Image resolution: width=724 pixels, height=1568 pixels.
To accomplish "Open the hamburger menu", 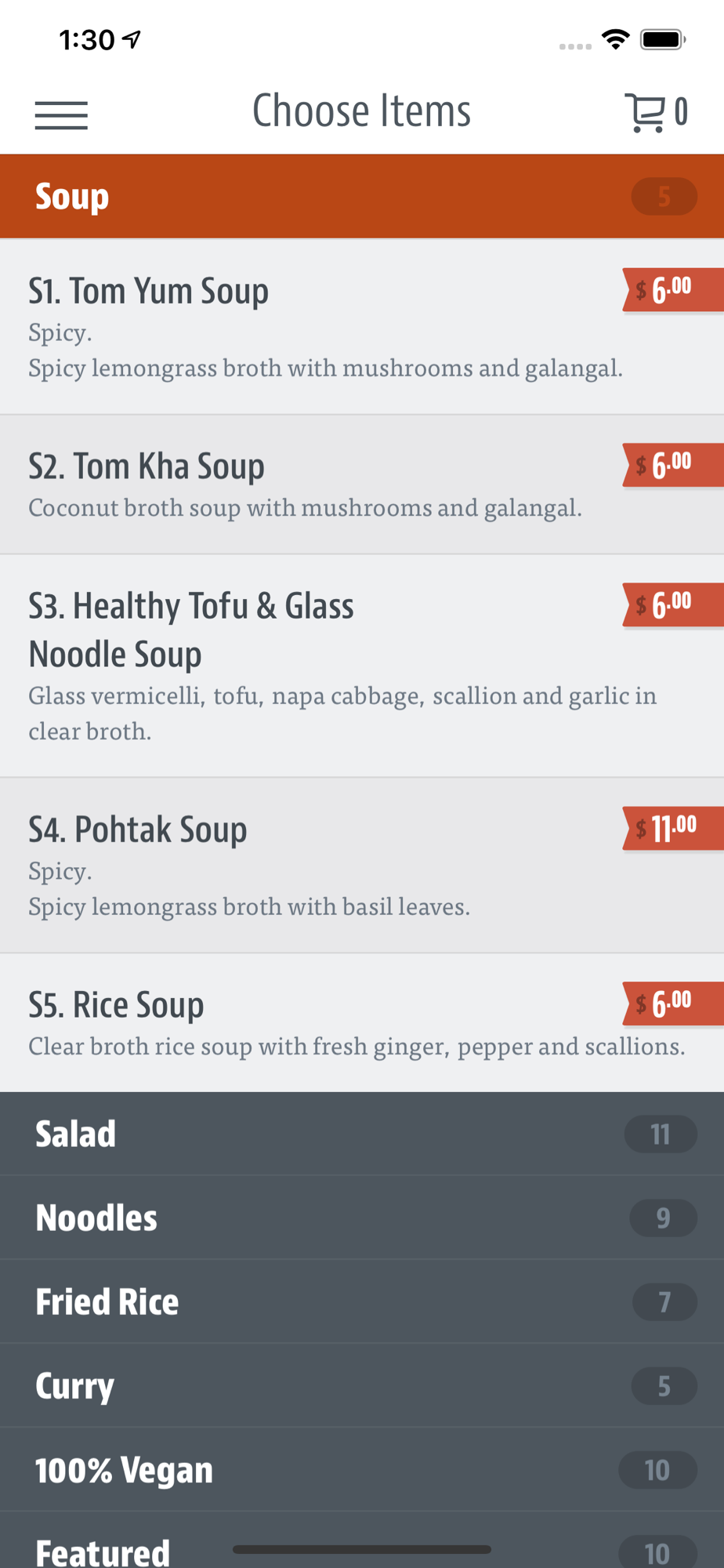I will (x=61, y=114).
